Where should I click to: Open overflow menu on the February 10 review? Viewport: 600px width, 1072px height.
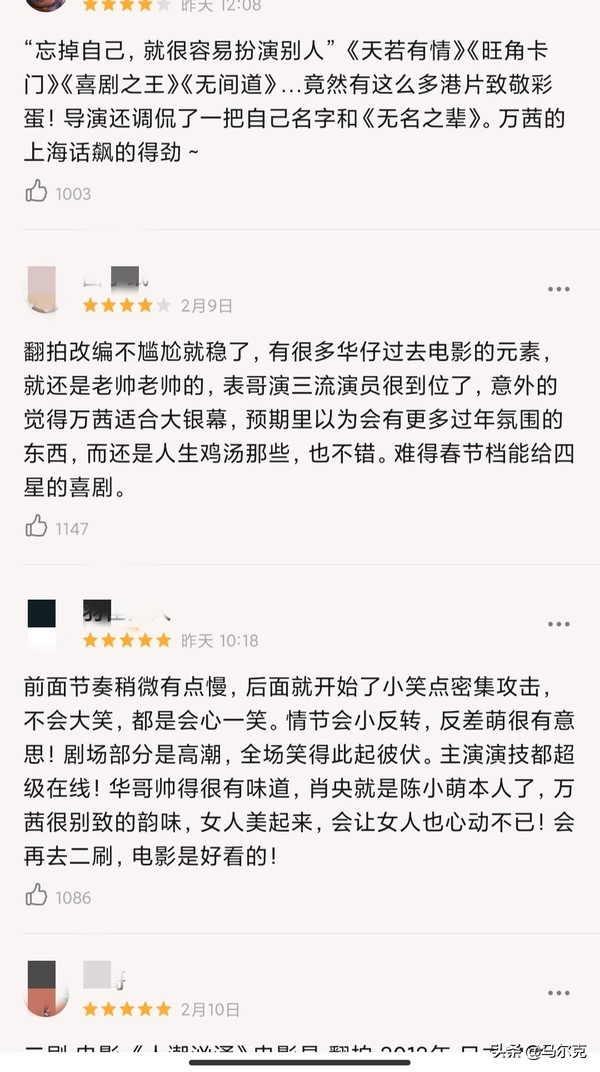[x=558, y=992]
